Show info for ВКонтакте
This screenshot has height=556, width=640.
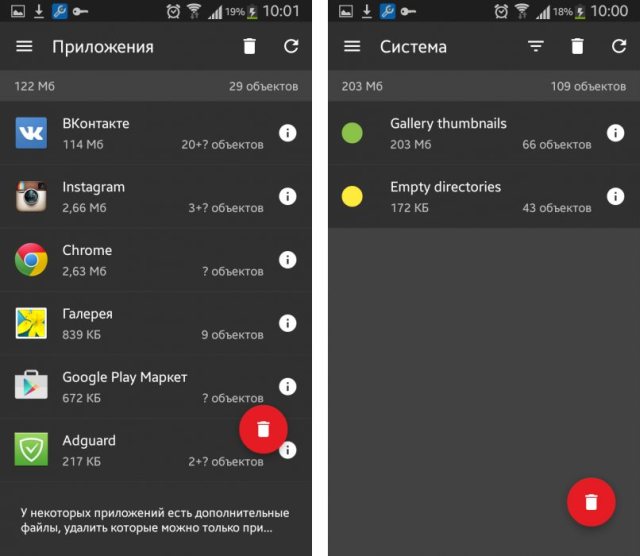coord(288,133)
